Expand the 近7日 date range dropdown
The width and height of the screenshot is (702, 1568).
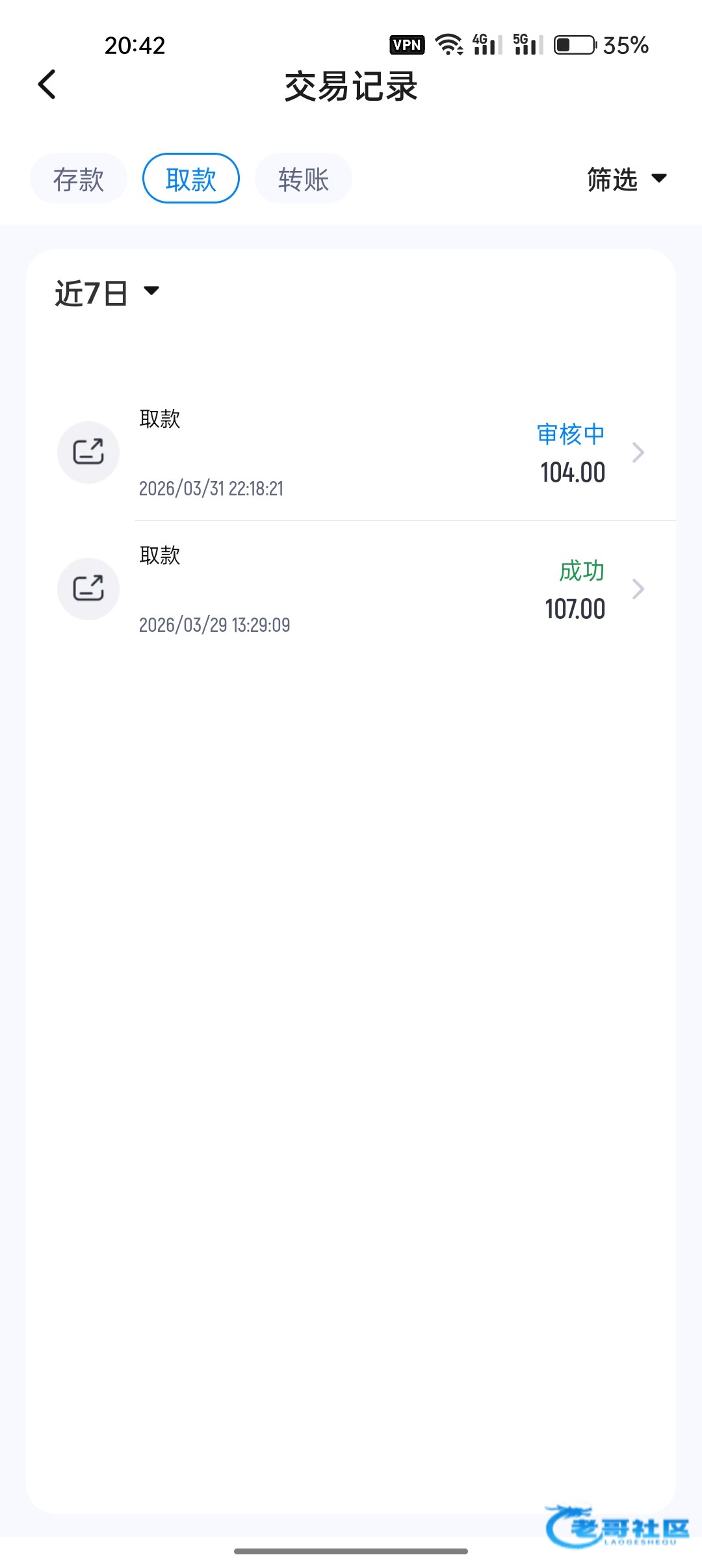[x=107, y=293]
